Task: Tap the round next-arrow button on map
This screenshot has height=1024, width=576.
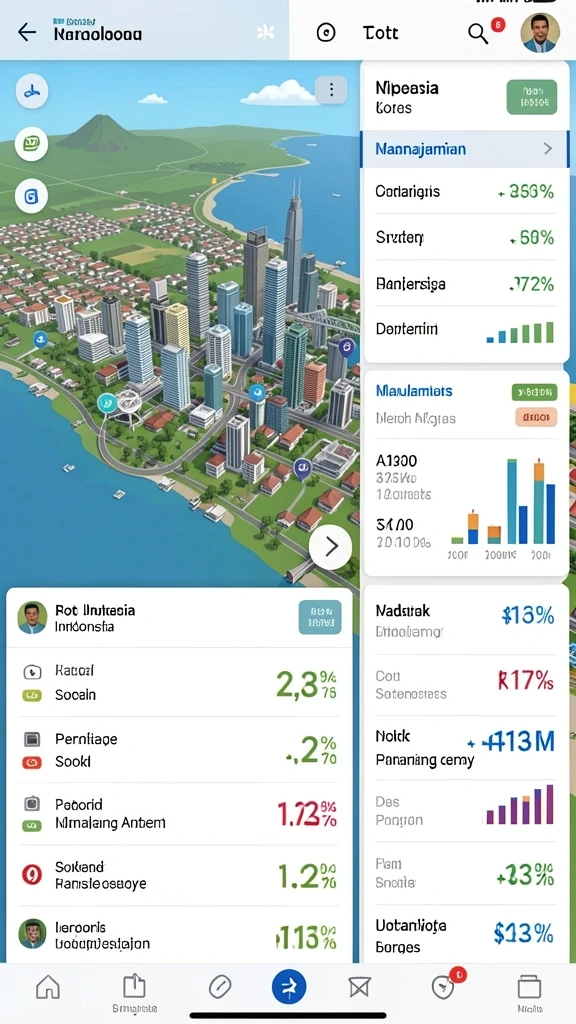Action: tap(330, 547)
